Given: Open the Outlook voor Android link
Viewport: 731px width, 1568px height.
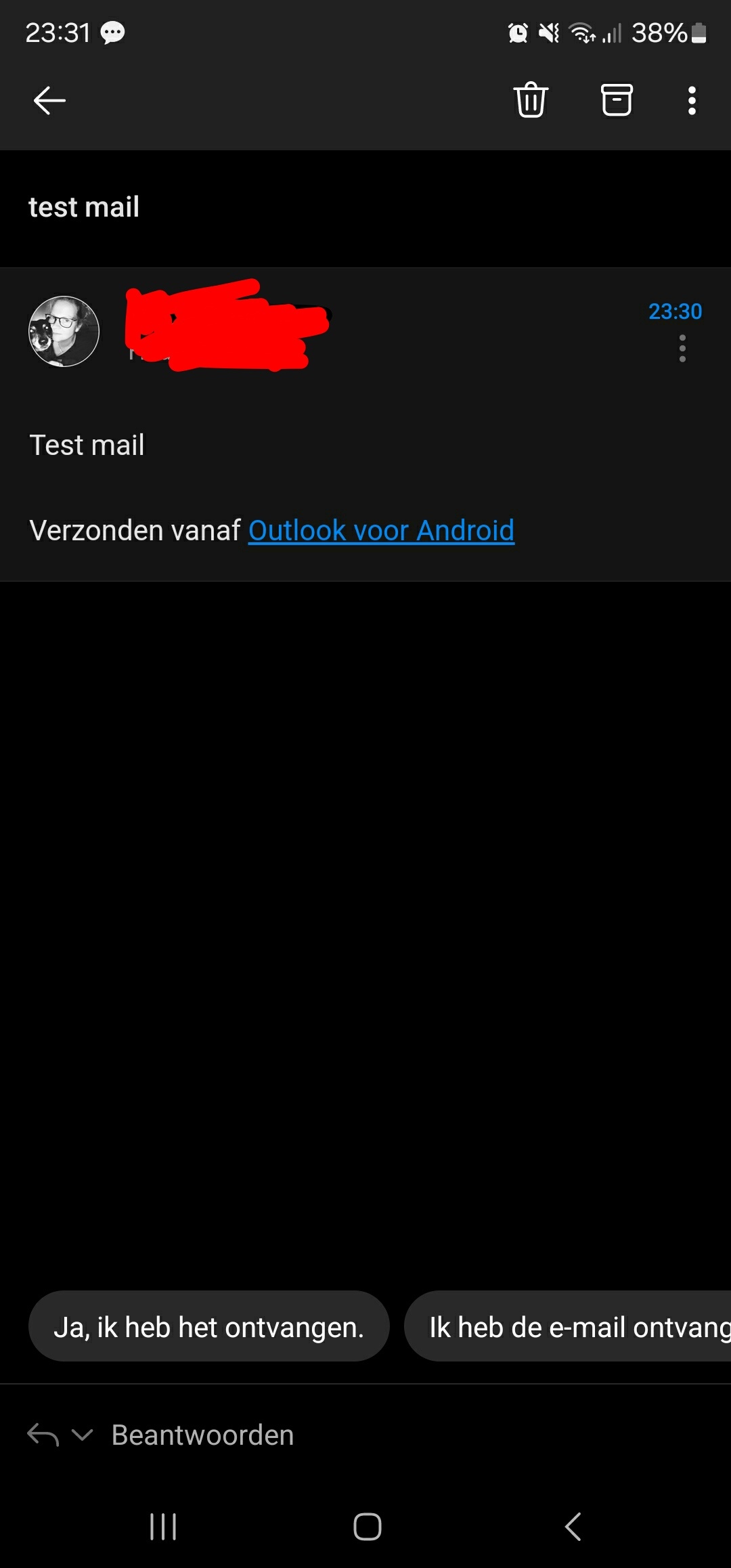Looking at the screenshot, I should point(381,530).
